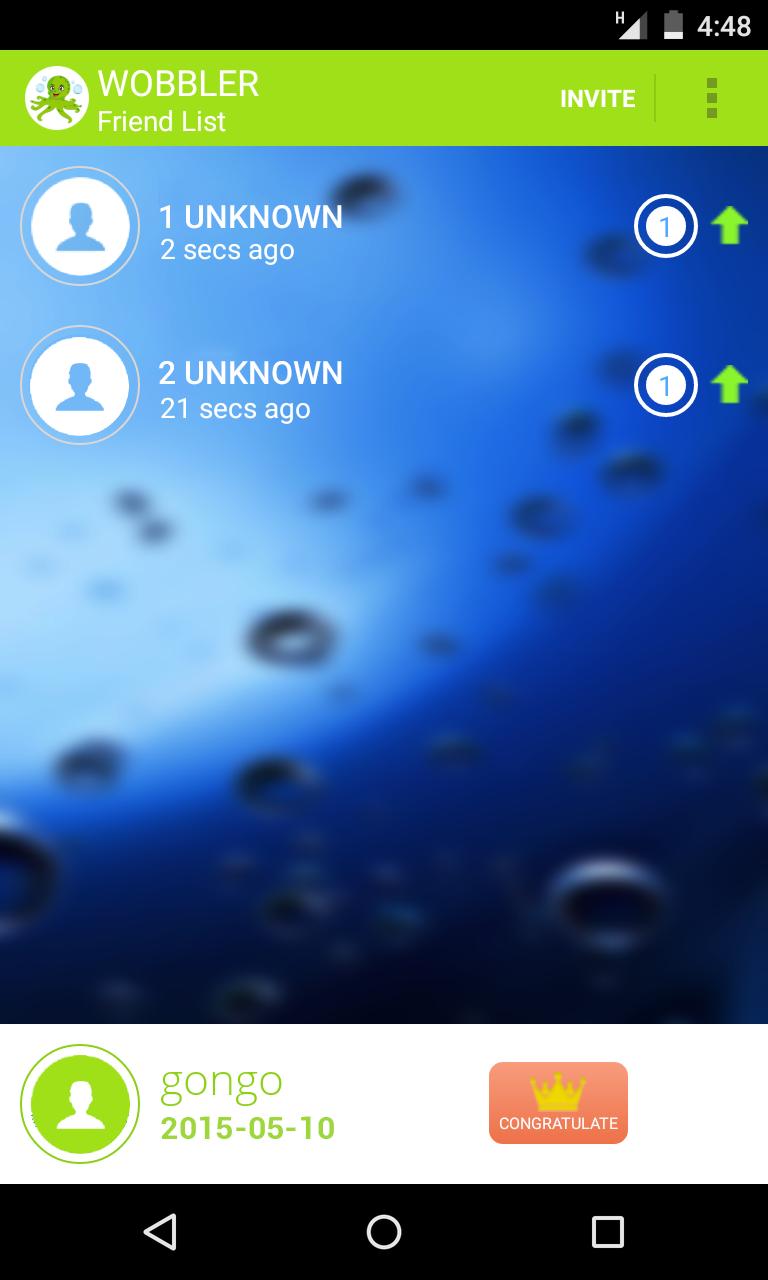Tap the green up arrow for 1 UNKNOWN
Screen dimensions: 768x1280
(x=729, y=226)
